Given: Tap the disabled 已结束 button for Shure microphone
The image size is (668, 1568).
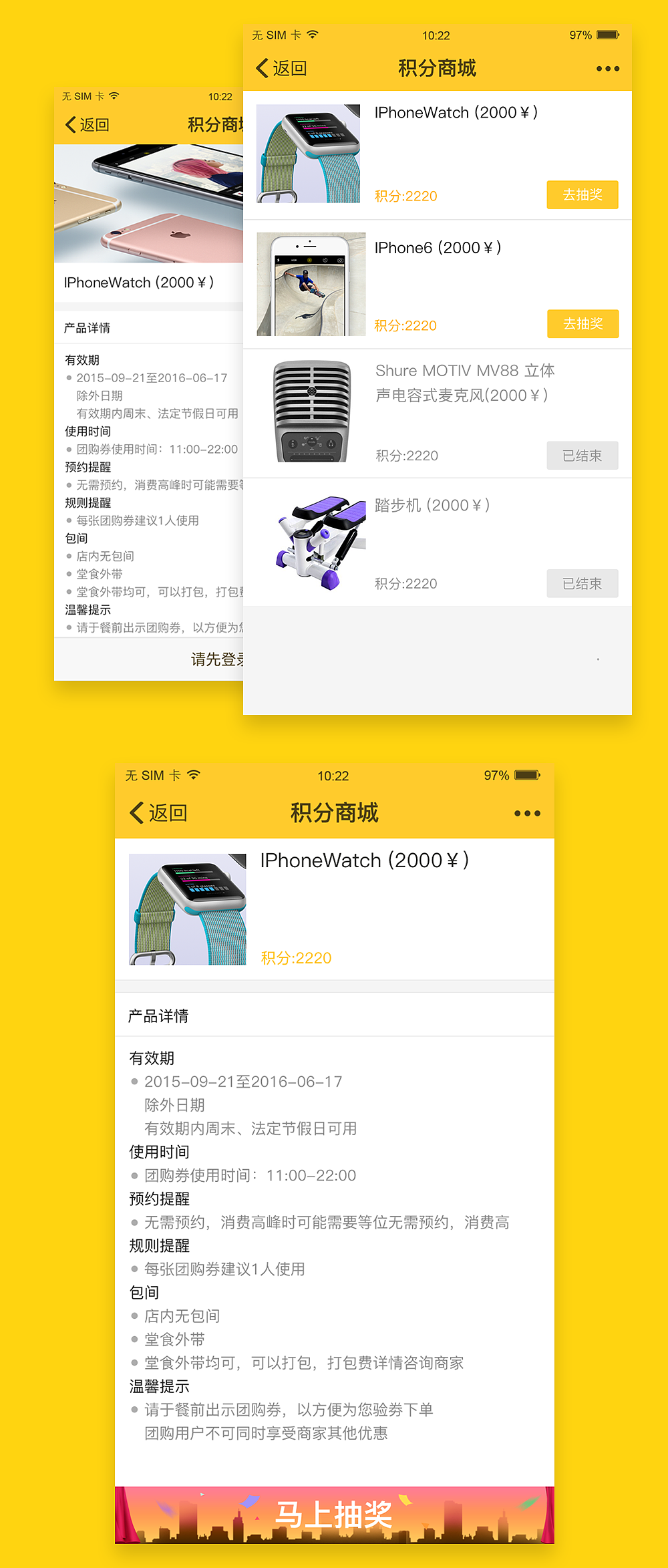Looking at the screenshot, I should [x=582, y=455].
